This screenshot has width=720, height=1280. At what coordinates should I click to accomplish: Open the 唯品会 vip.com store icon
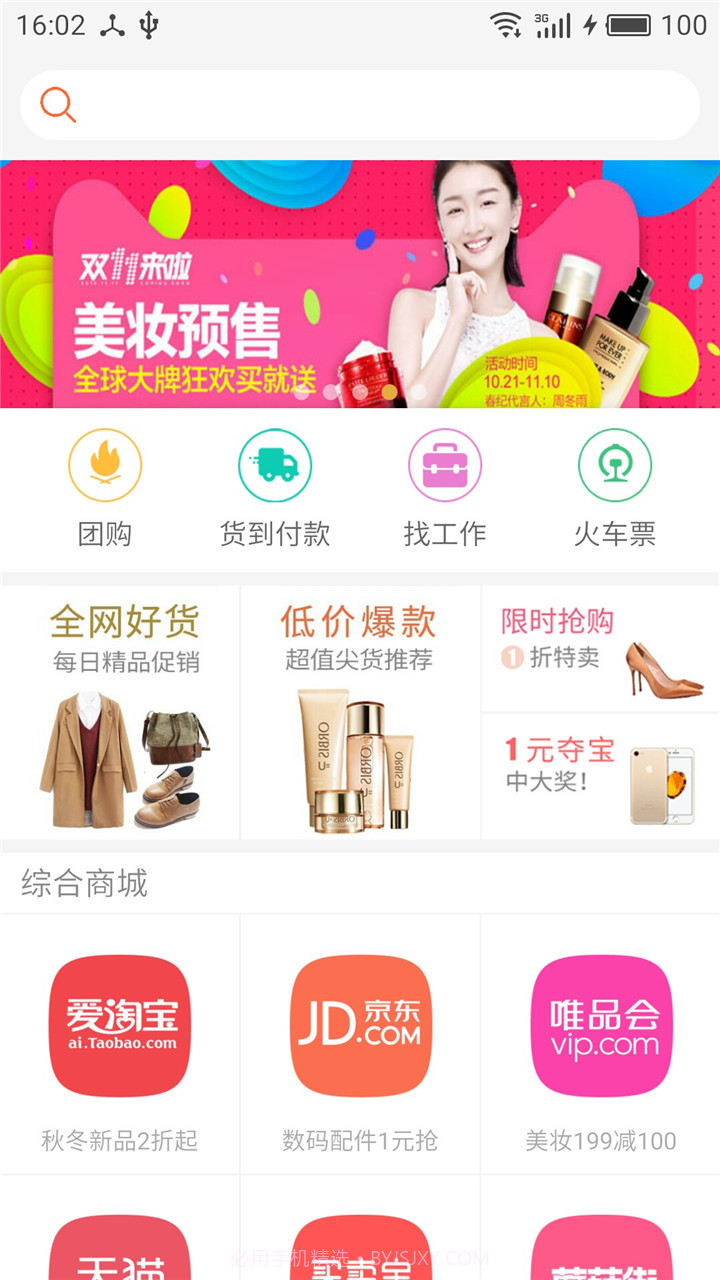click(x=600, y=1025)
